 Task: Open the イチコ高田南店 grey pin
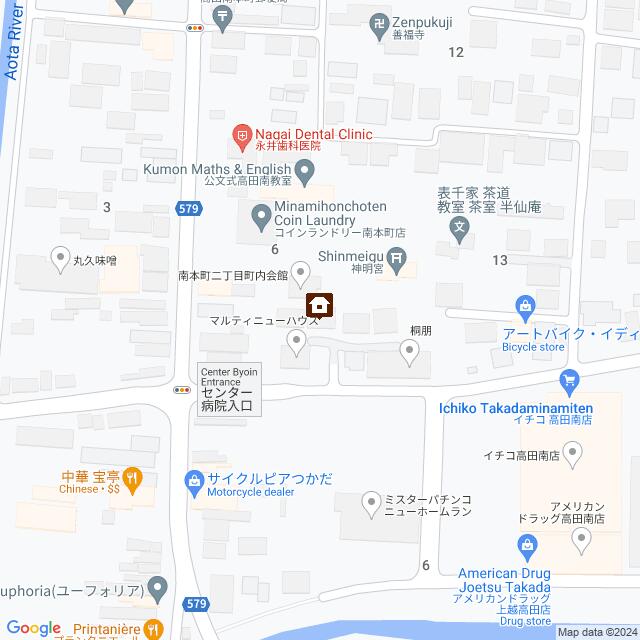572,454
